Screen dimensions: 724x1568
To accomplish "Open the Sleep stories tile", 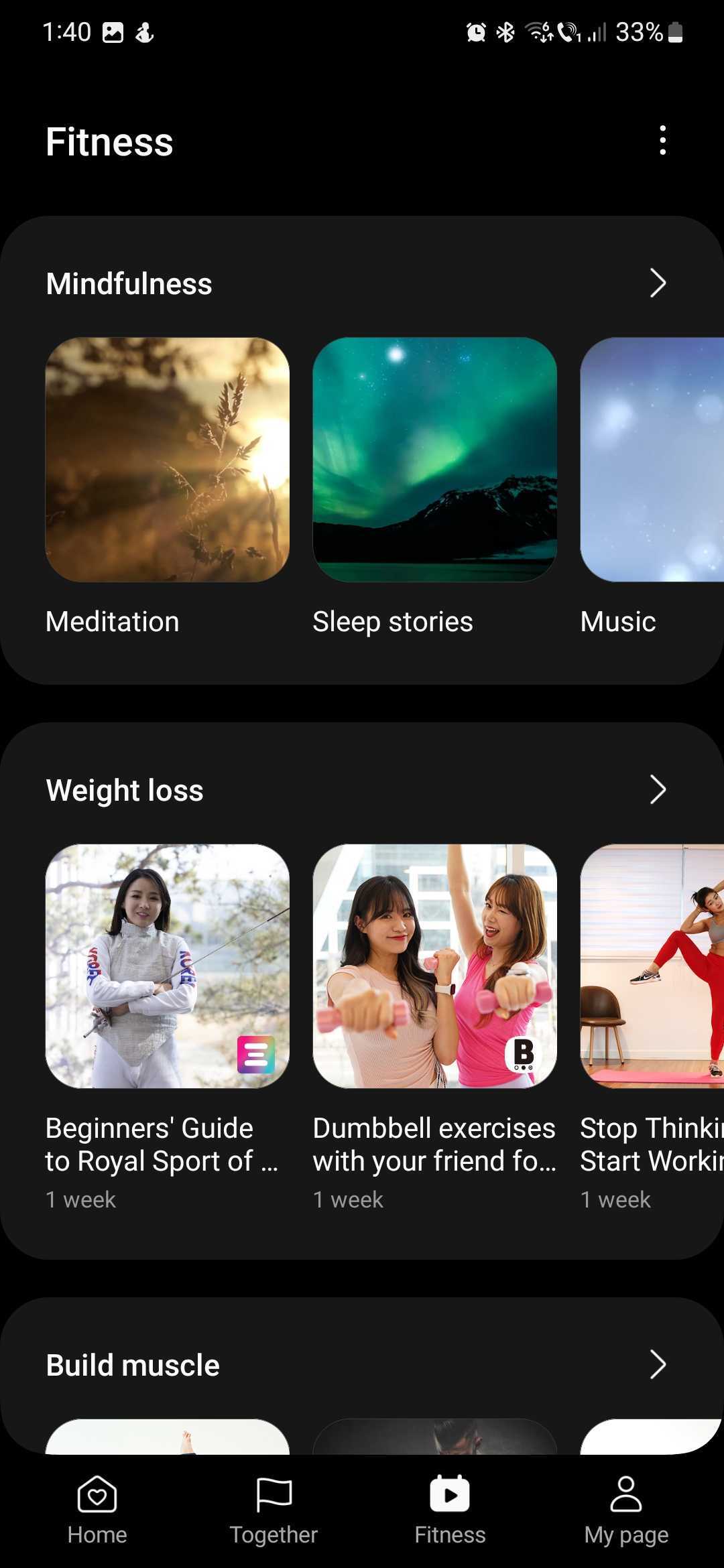I will pyautogui.click(x=434, y=460).
